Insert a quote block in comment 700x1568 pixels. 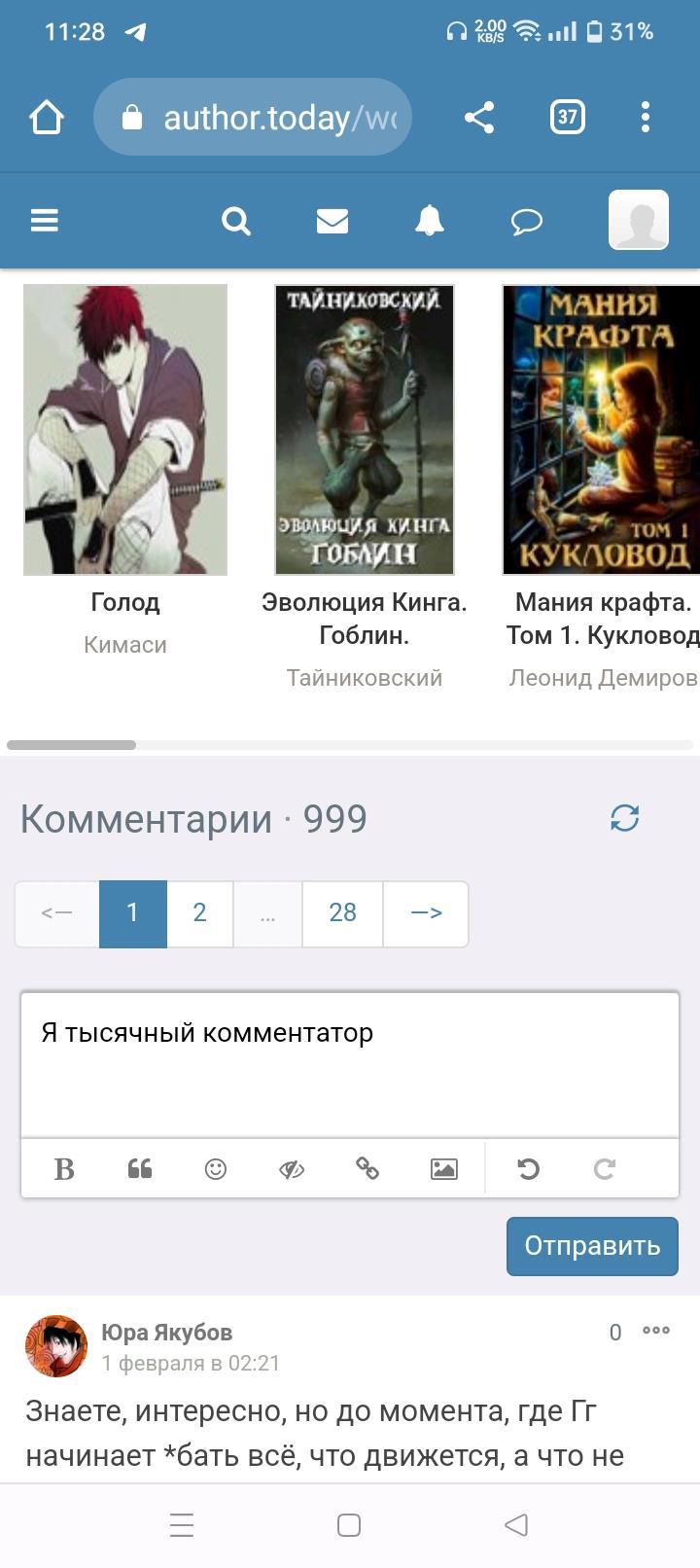(140, 1168)
